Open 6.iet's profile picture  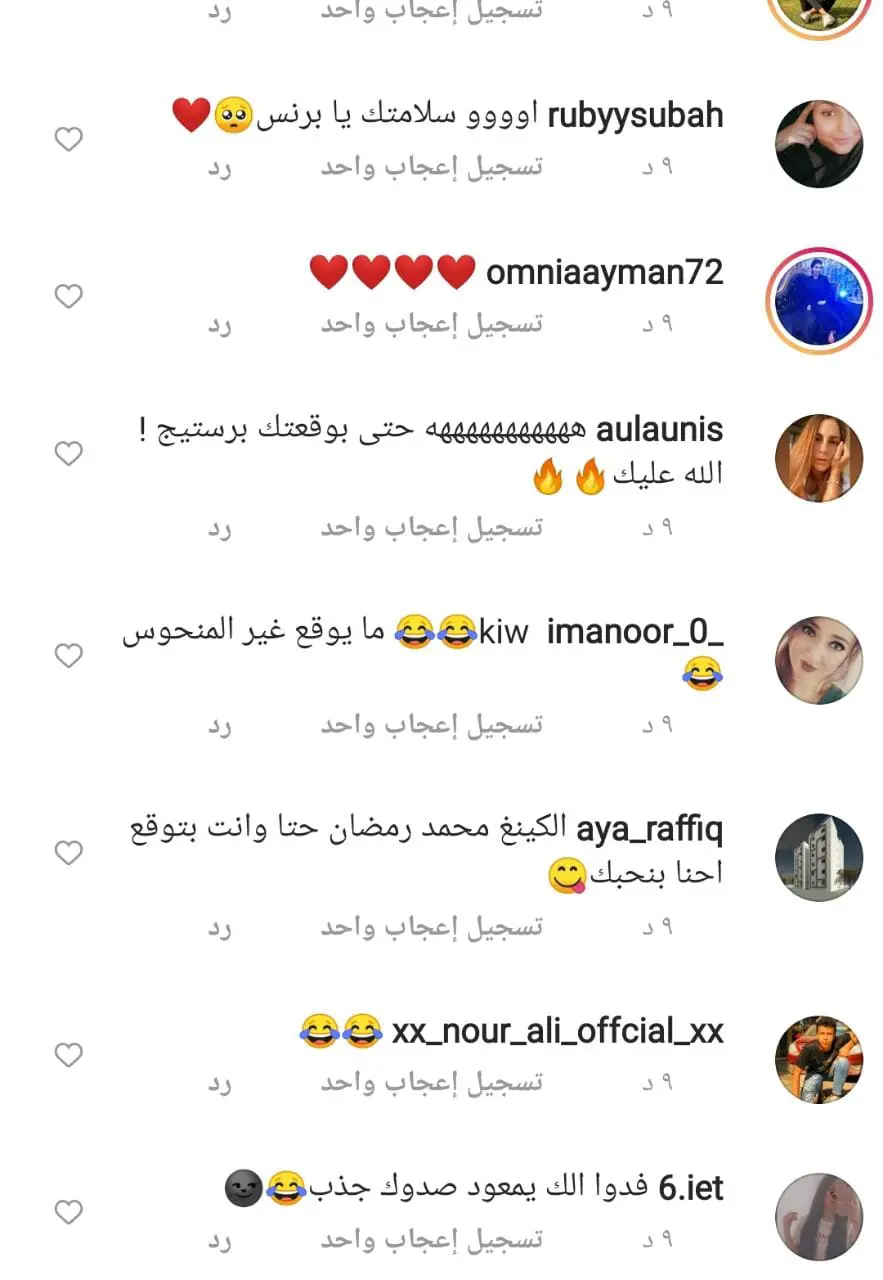click(x=818, y=1216)
